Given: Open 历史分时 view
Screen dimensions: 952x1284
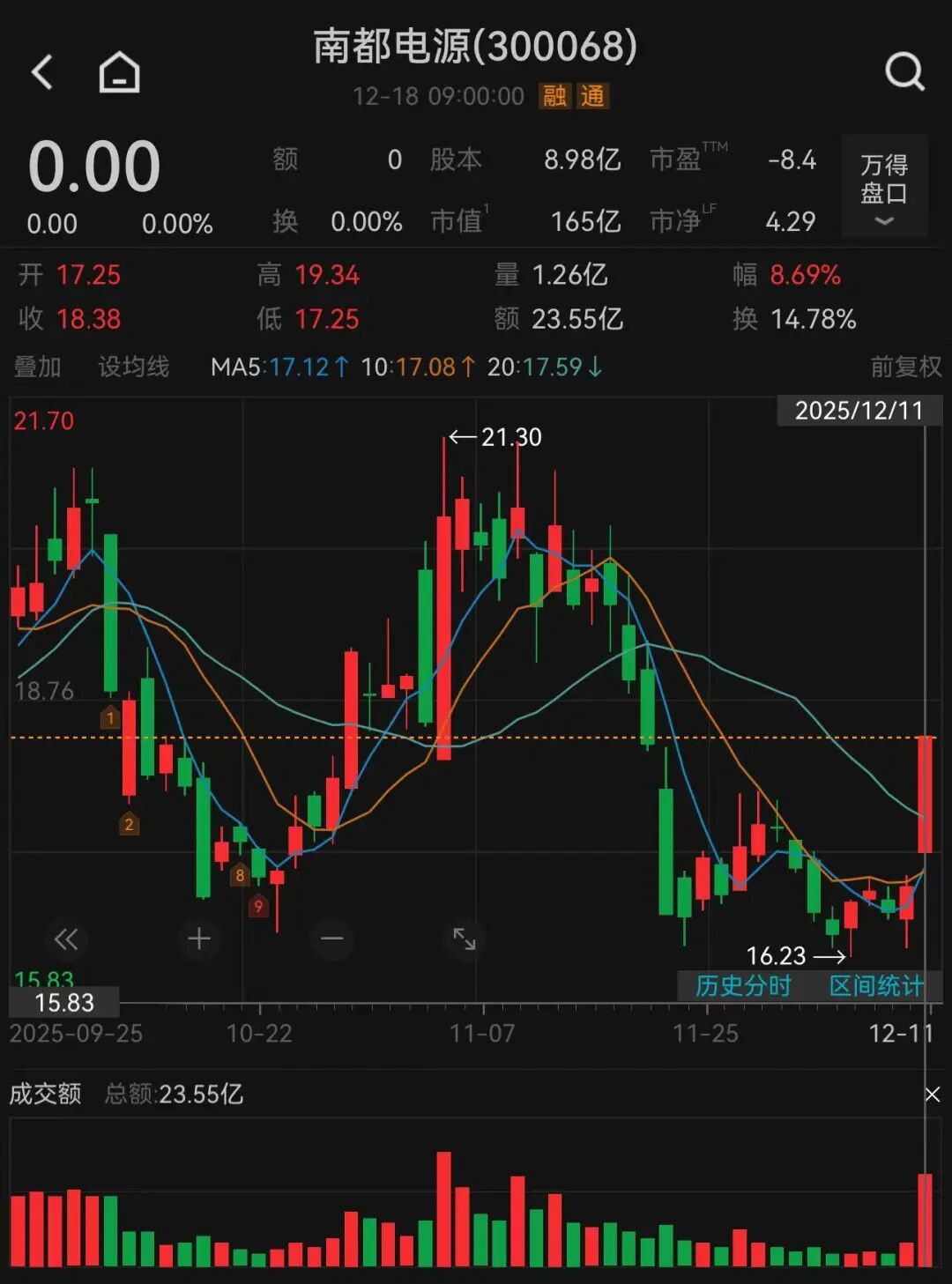Looking at the screenshot, I should pos(743,985).
